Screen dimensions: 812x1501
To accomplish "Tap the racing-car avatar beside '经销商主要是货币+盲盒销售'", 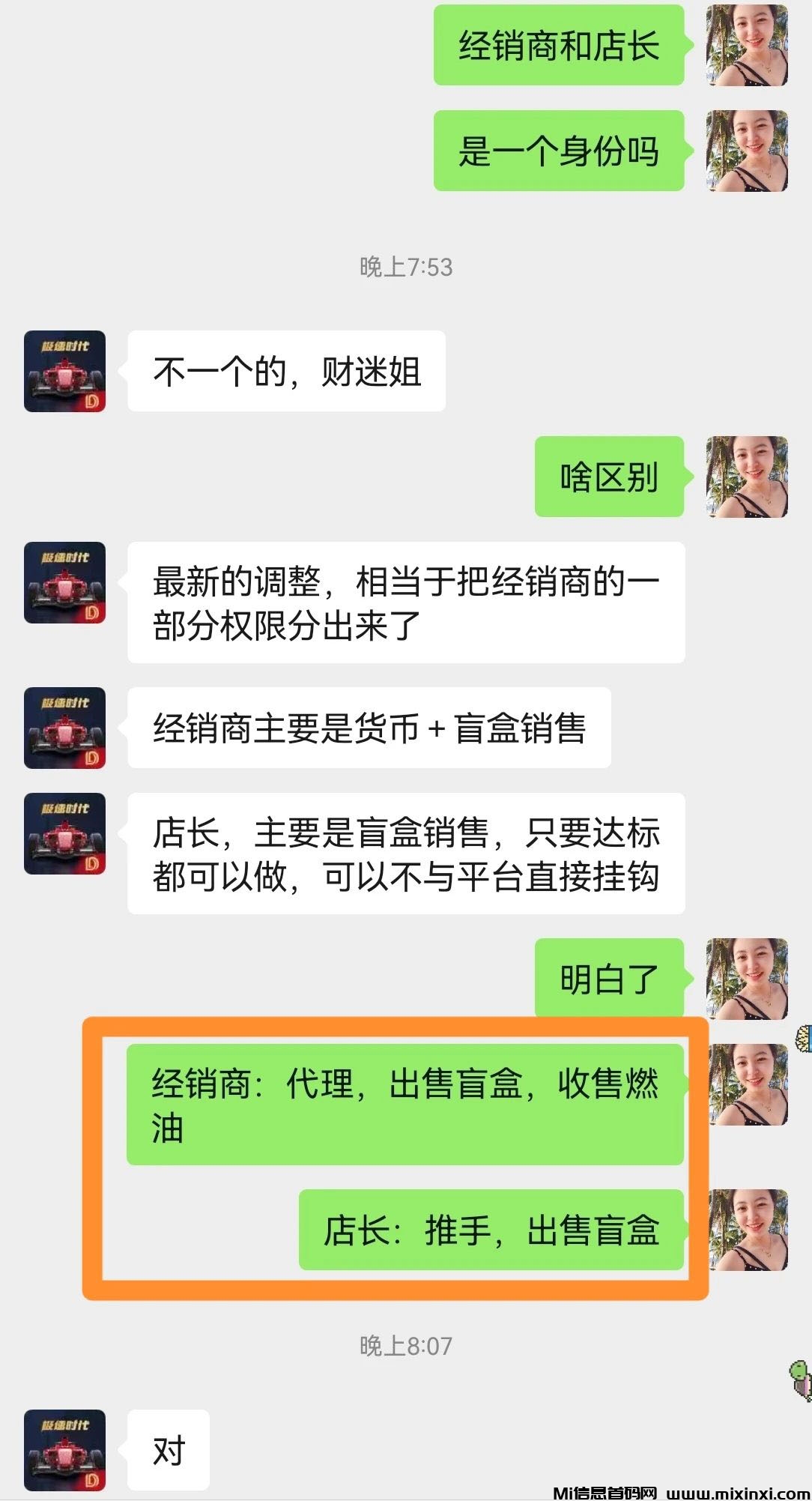I will (64, 728).
